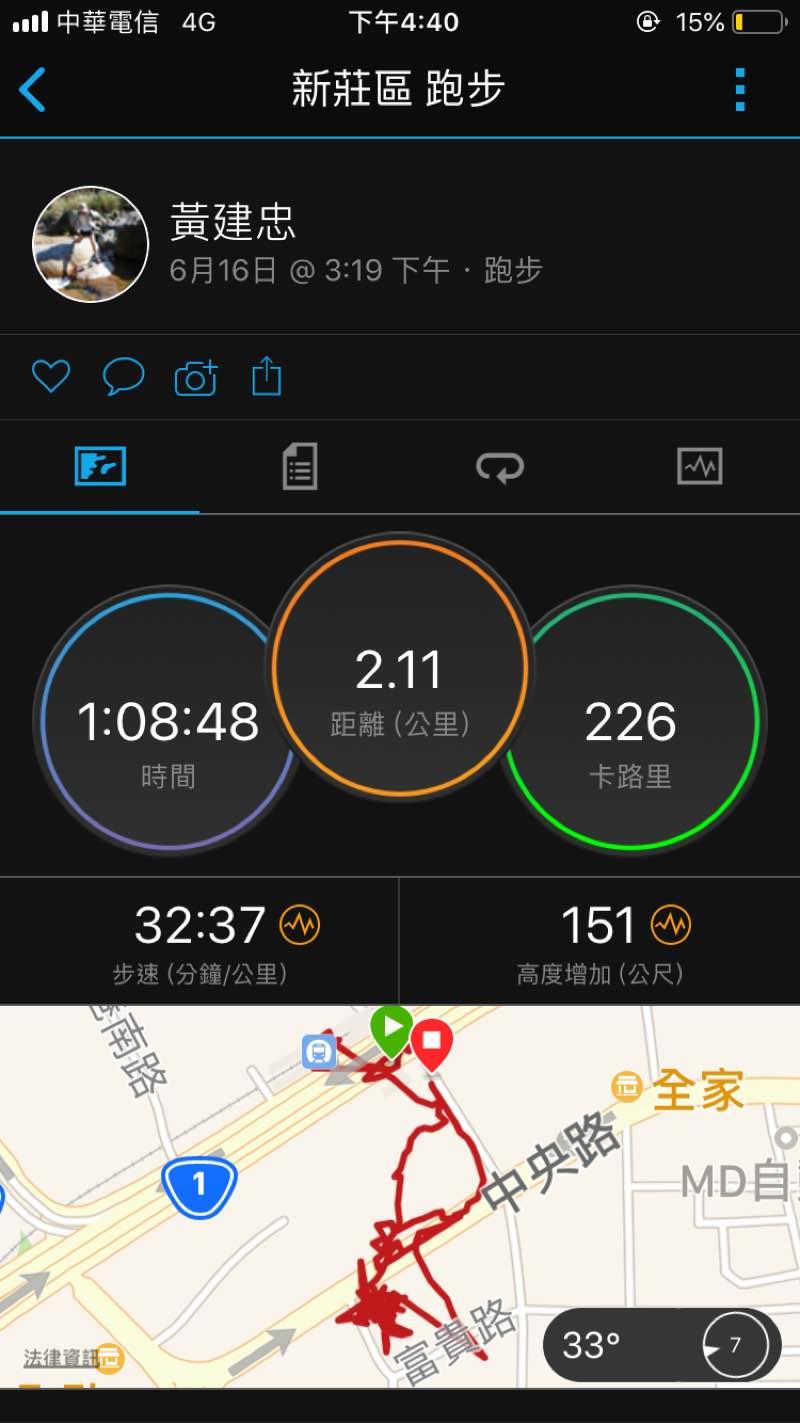Like this running activity
This screenshot has width=800, height=1423.
click(51, 377)
